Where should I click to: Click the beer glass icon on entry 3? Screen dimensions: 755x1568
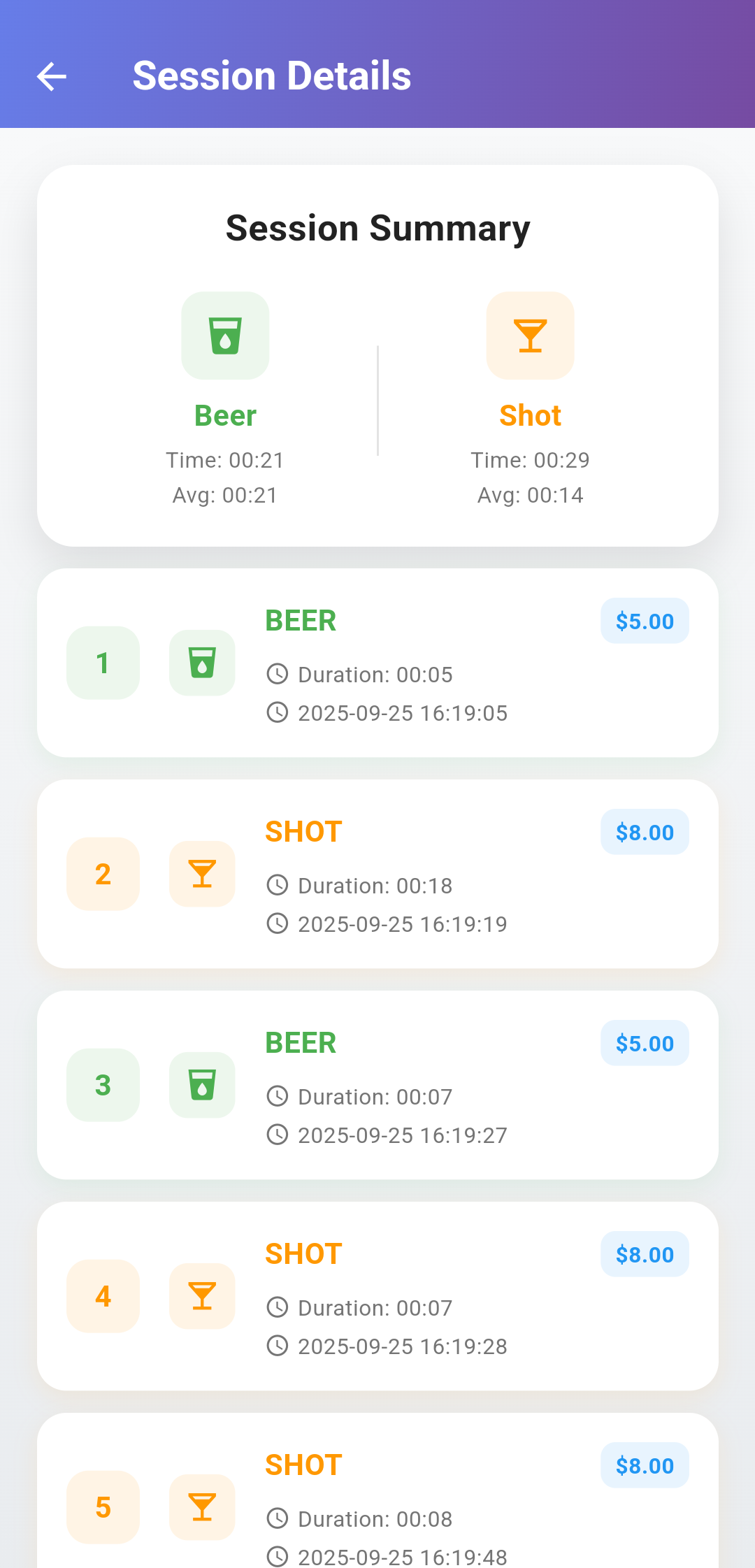pyautogui.click(x=202, y=1085)
